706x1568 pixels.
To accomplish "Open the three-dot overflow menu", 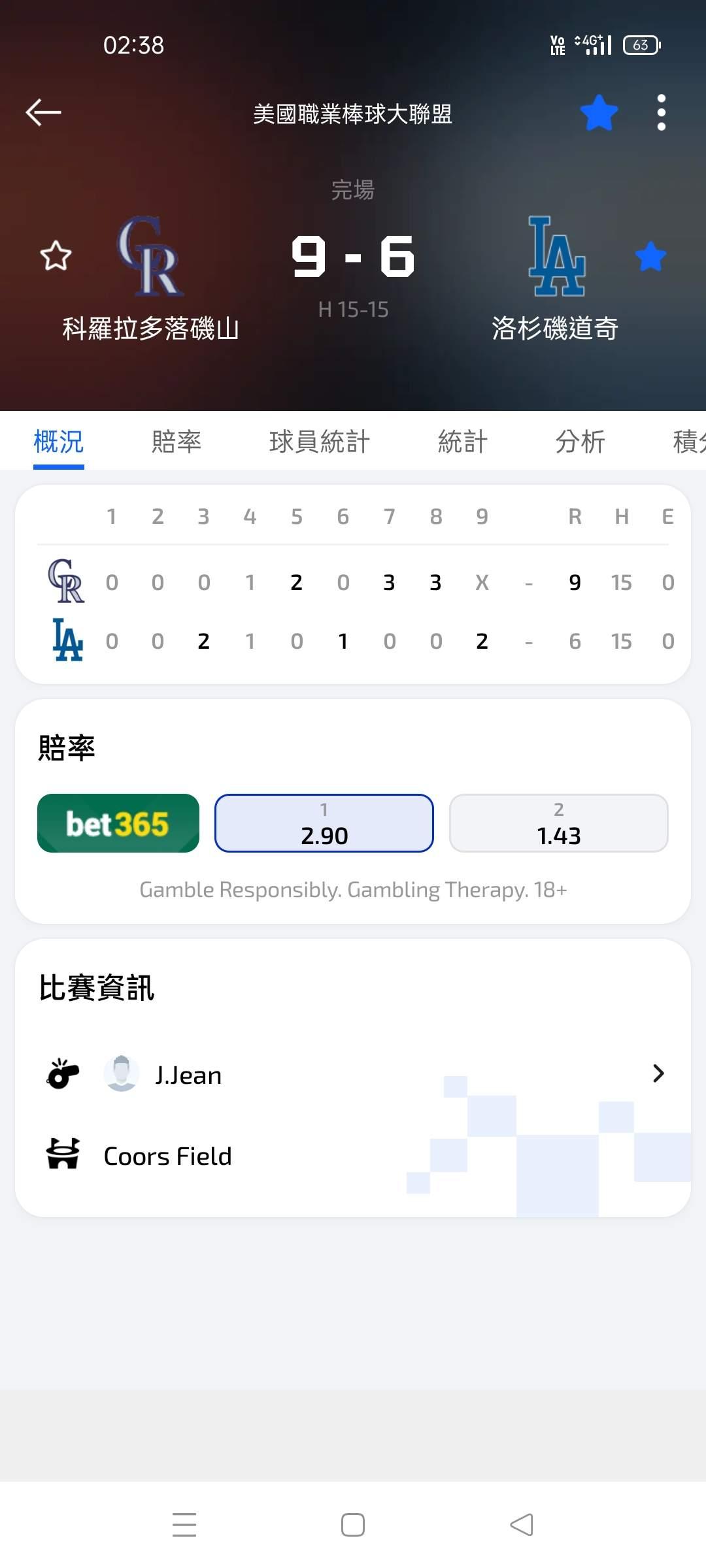I will point(661,113).
